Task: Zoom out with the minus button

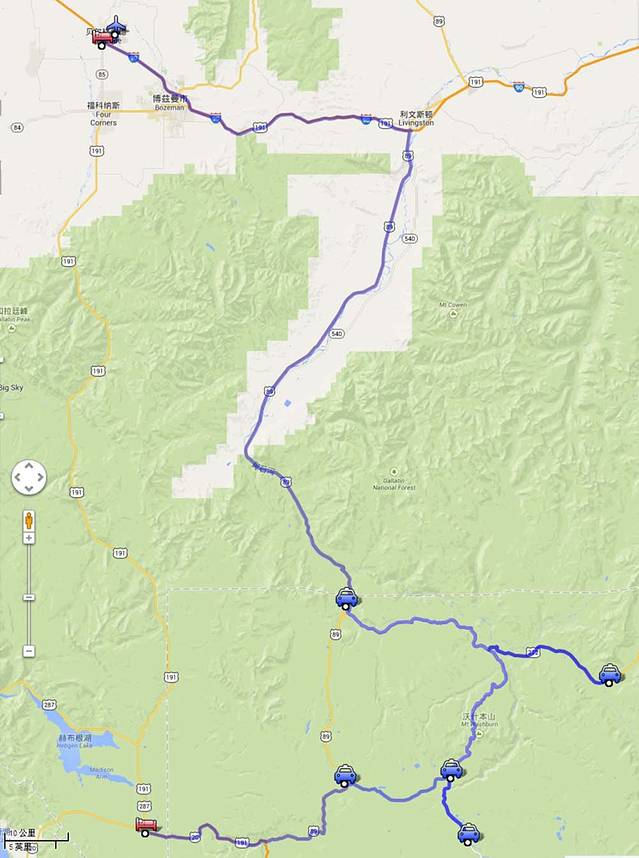Action: tap(29, 651)
